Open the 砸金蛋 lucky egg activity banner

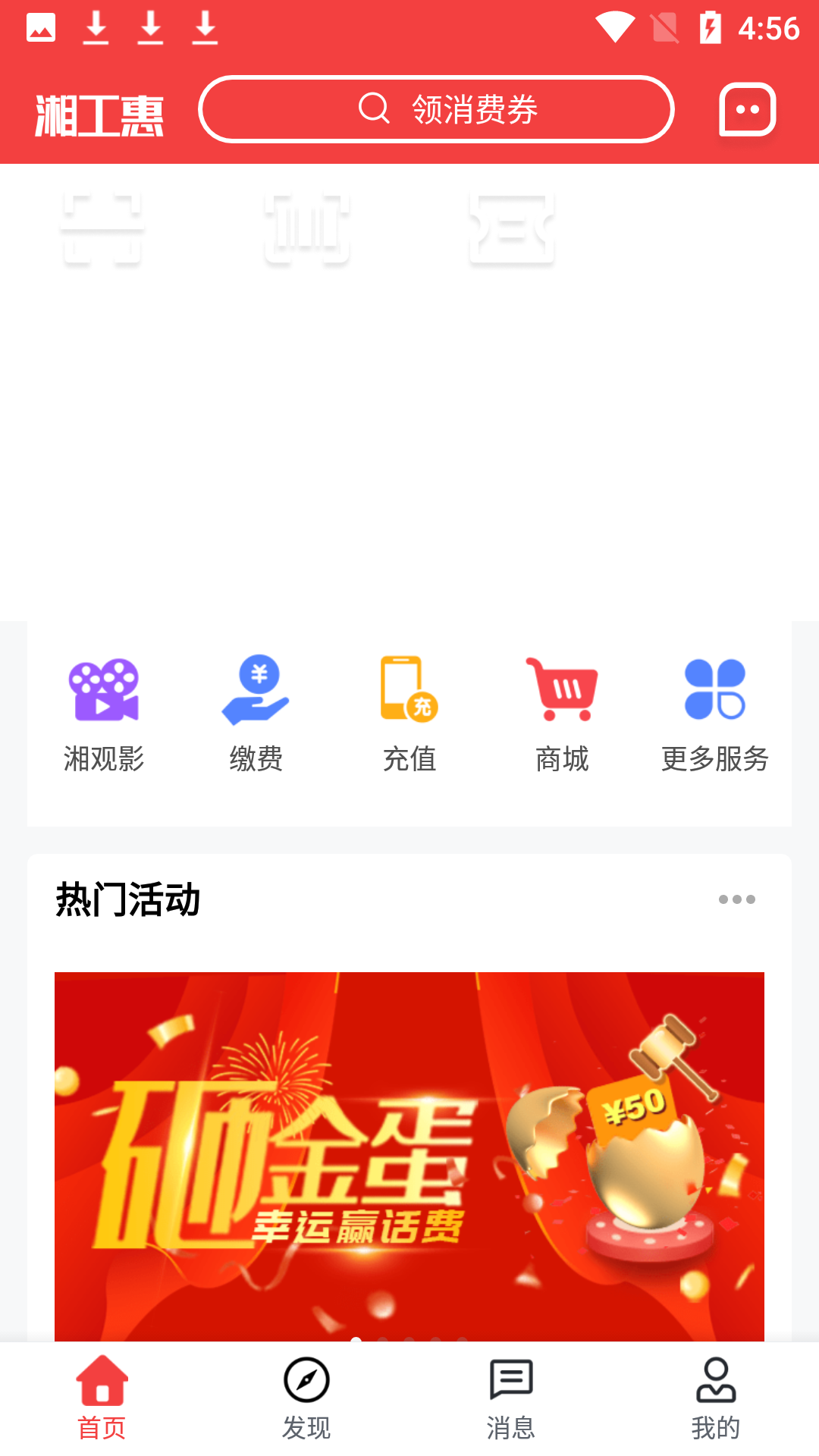409,1153
